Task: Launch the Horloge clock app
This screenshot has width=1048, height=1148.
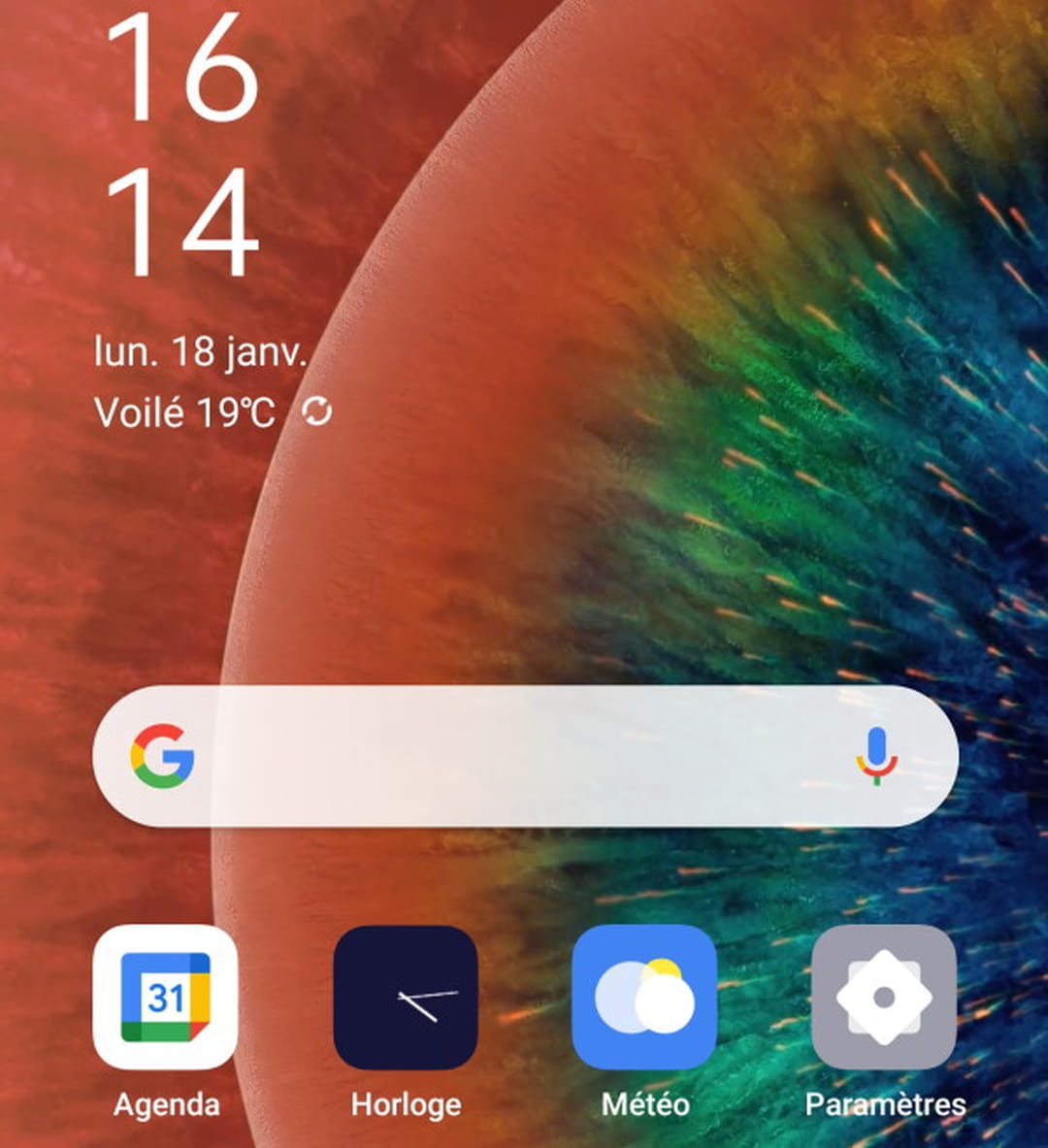Action: pos(406,997)
